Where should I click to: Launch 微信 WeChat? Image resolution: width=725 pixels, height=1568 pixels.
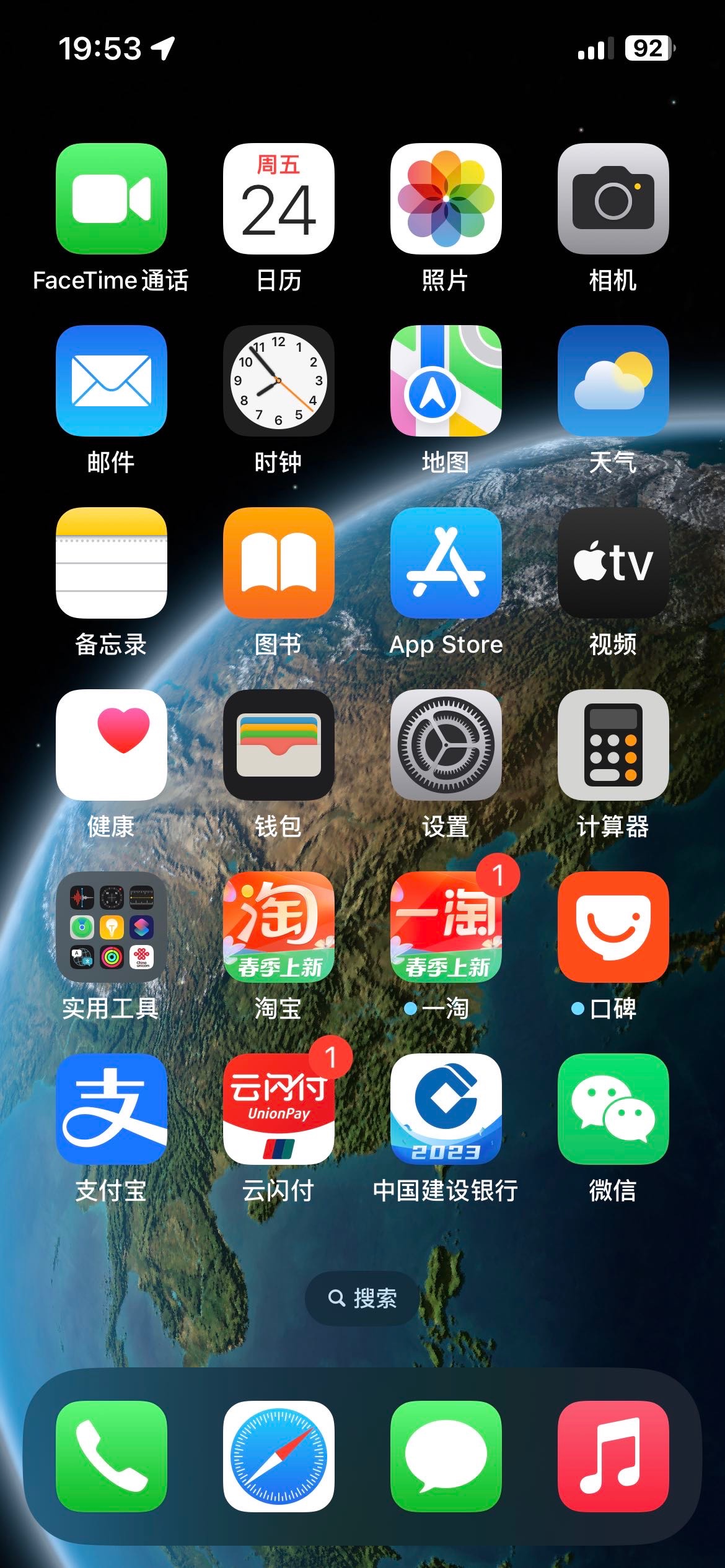(613, 1109)
